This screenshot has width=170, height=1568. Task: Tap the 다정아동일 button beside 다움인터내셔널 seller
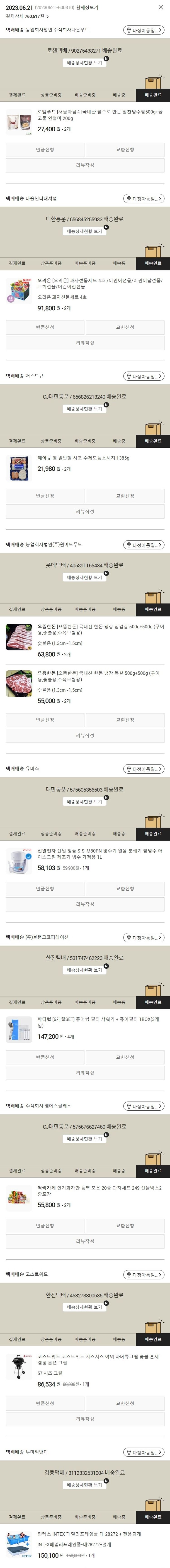coord(144,198)
